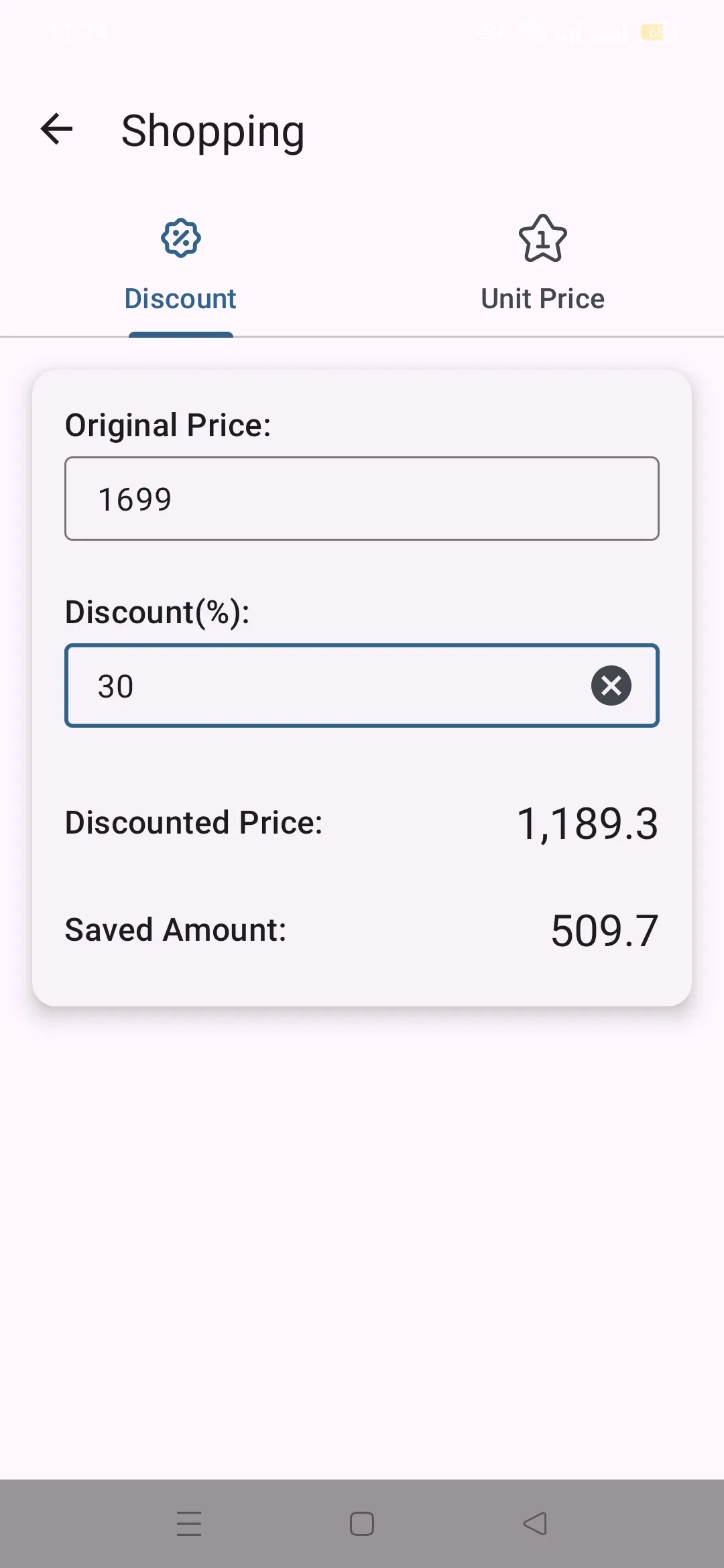Tap the Original Price label

pos(168,424)
